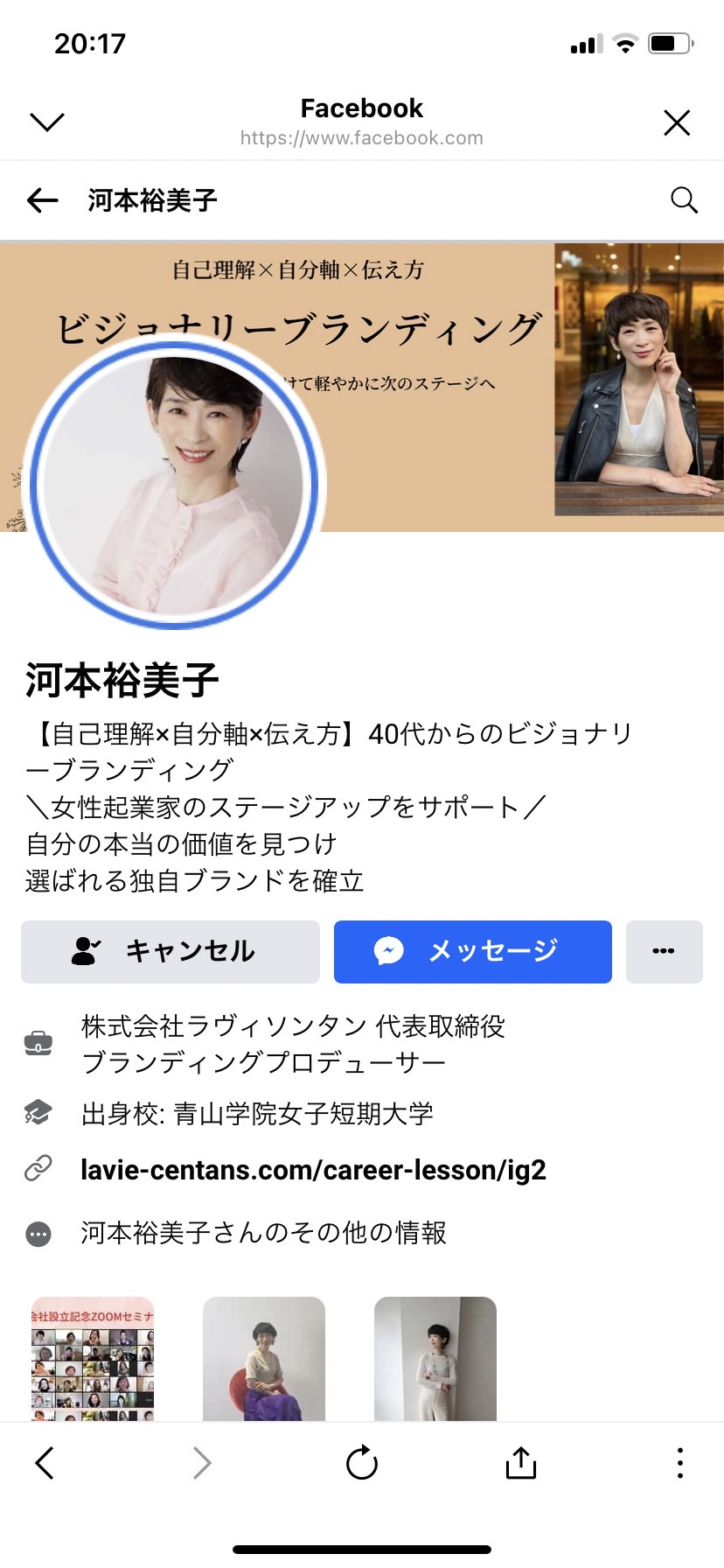
Task: Send a message via メッセージ button
Action: pyautogui.click(x=473, y=951)
